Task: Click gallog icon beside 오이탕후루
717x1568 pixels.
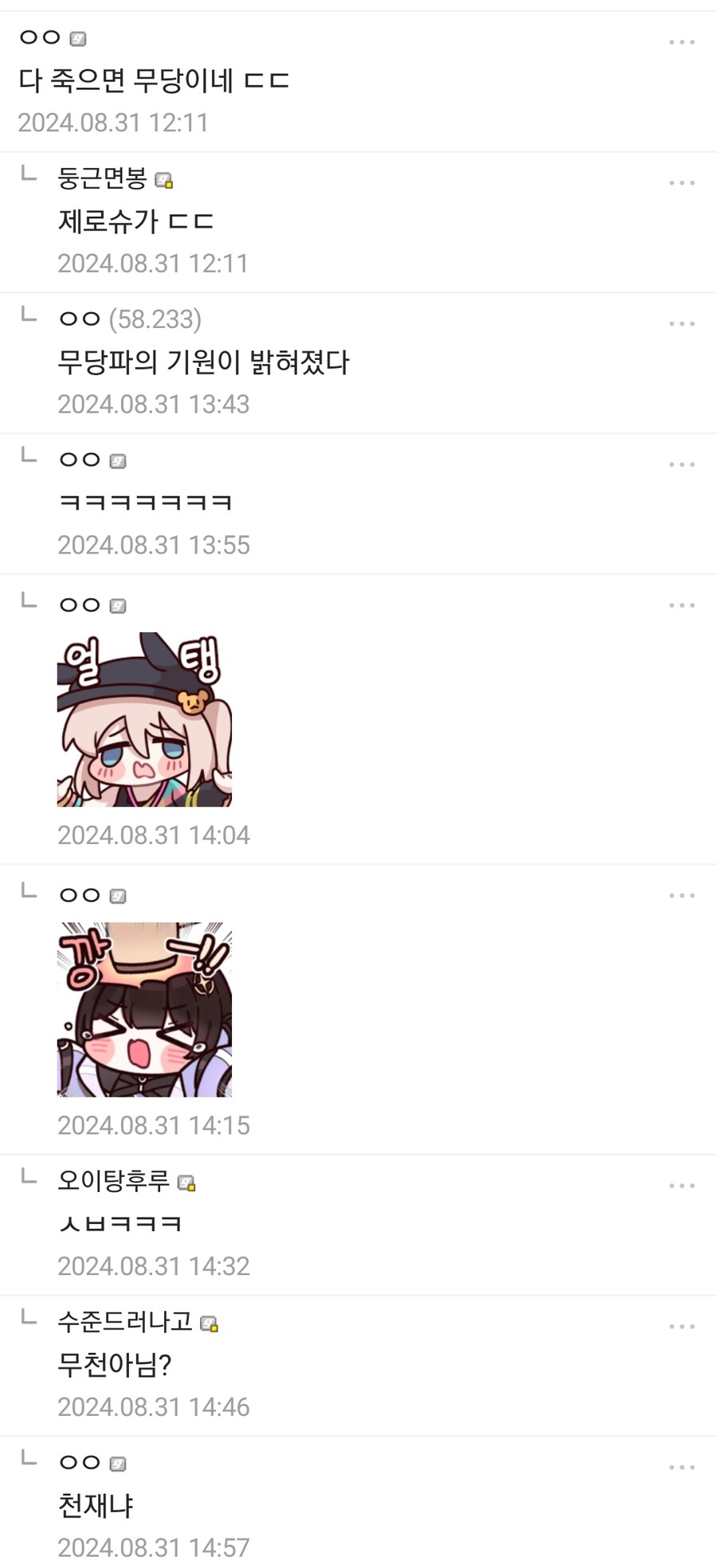Action: (x=189, y=1183)
